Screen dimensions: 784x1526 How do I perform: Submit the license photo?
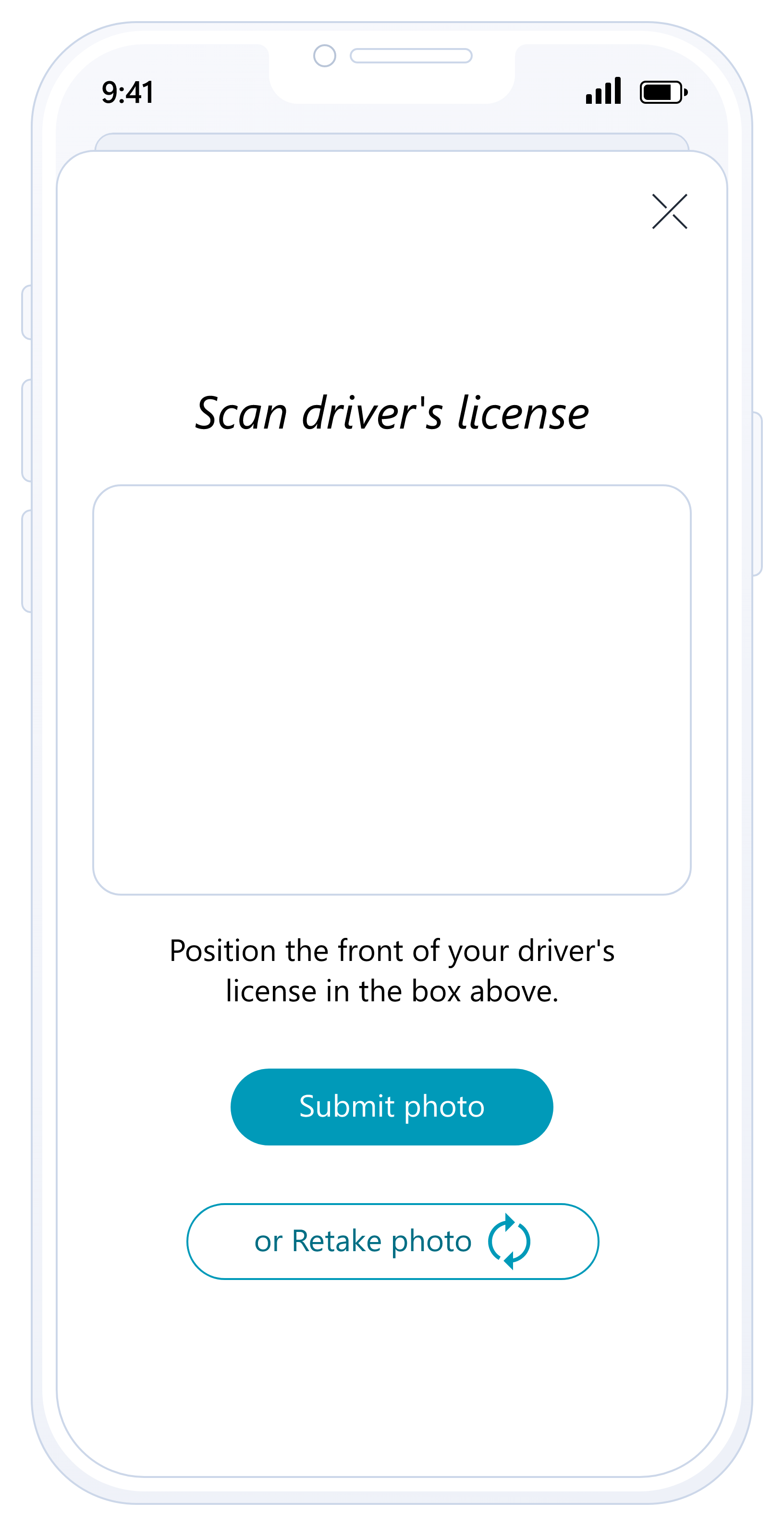point(392,1107)
